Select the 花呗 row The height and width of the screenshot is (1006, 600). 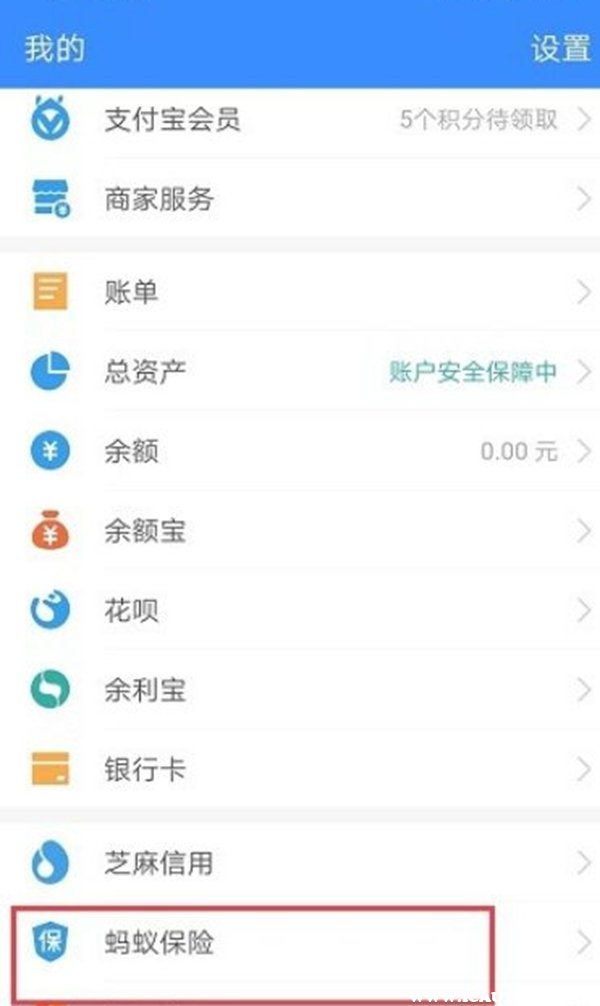click(x=300, y=611)
